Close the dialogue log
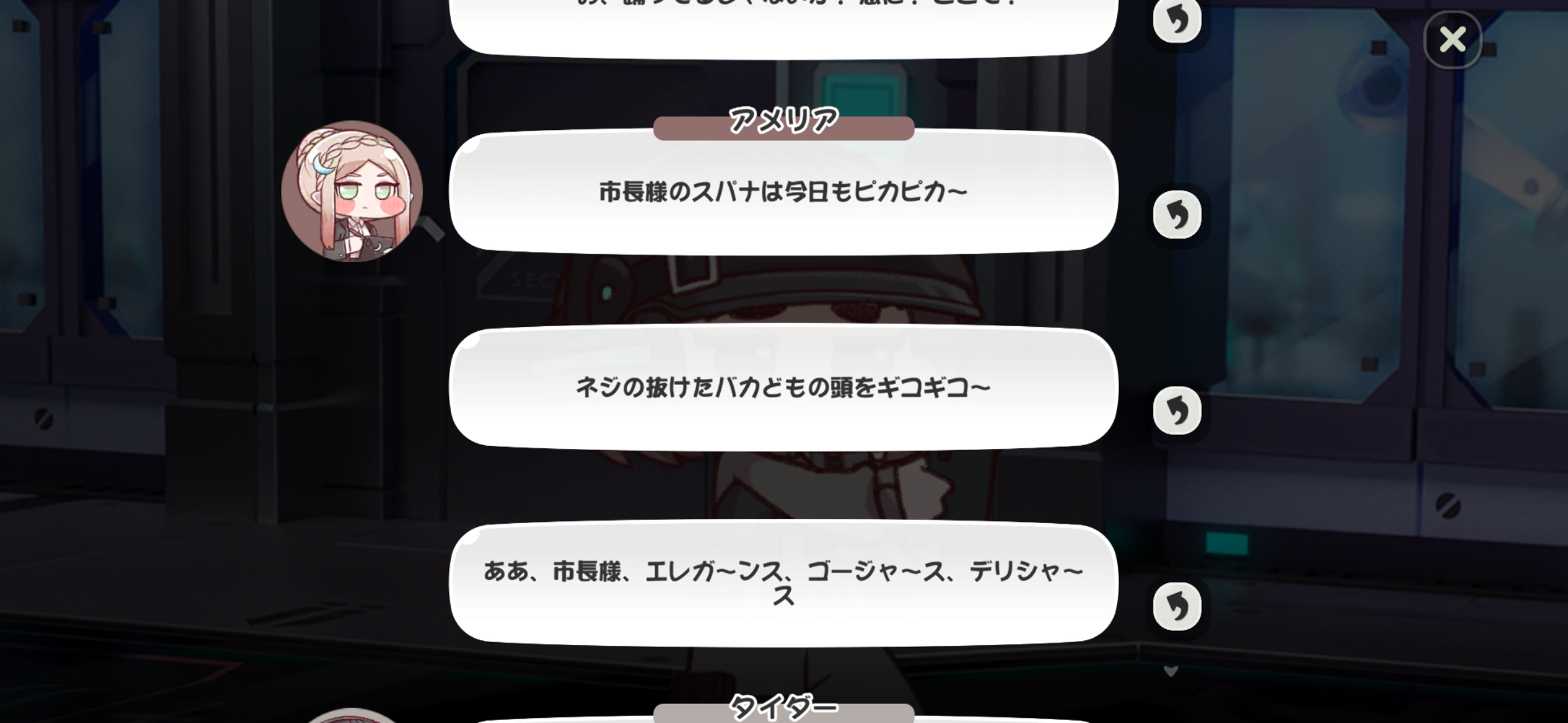The image size is (1568, 723). pos(1452,40)
